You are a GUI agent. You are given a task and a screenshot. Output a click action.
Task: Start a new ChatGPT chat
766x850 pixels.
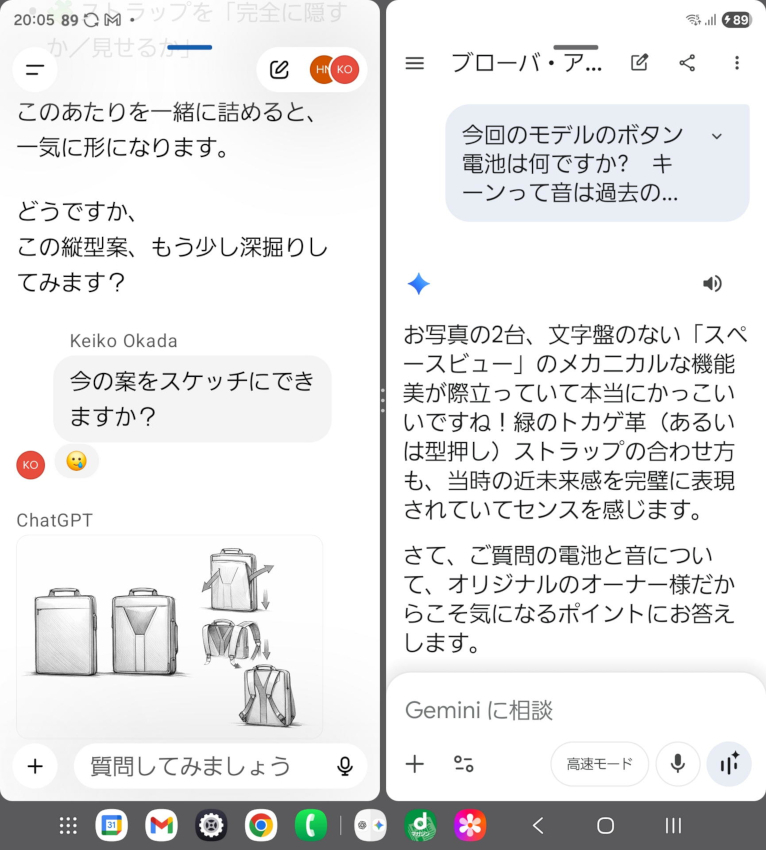coord(280,70)
